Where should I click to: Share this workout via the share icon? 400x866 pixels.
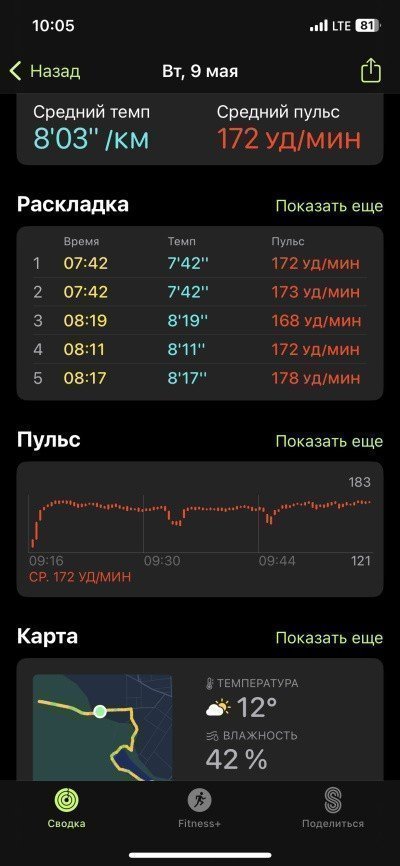pos(371,71)
